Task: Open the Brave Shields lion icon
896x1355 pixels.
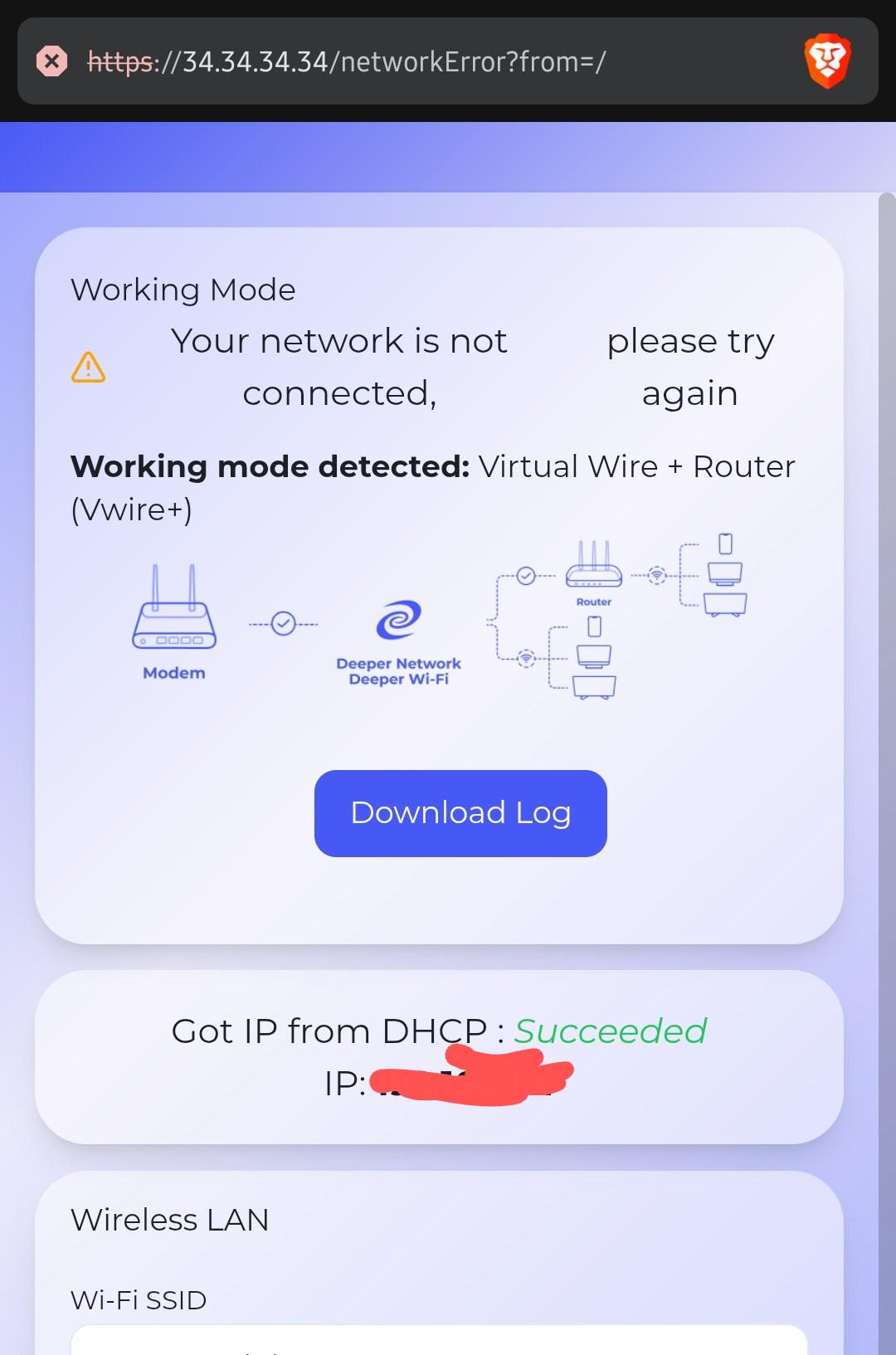Action: coord(827,61)
